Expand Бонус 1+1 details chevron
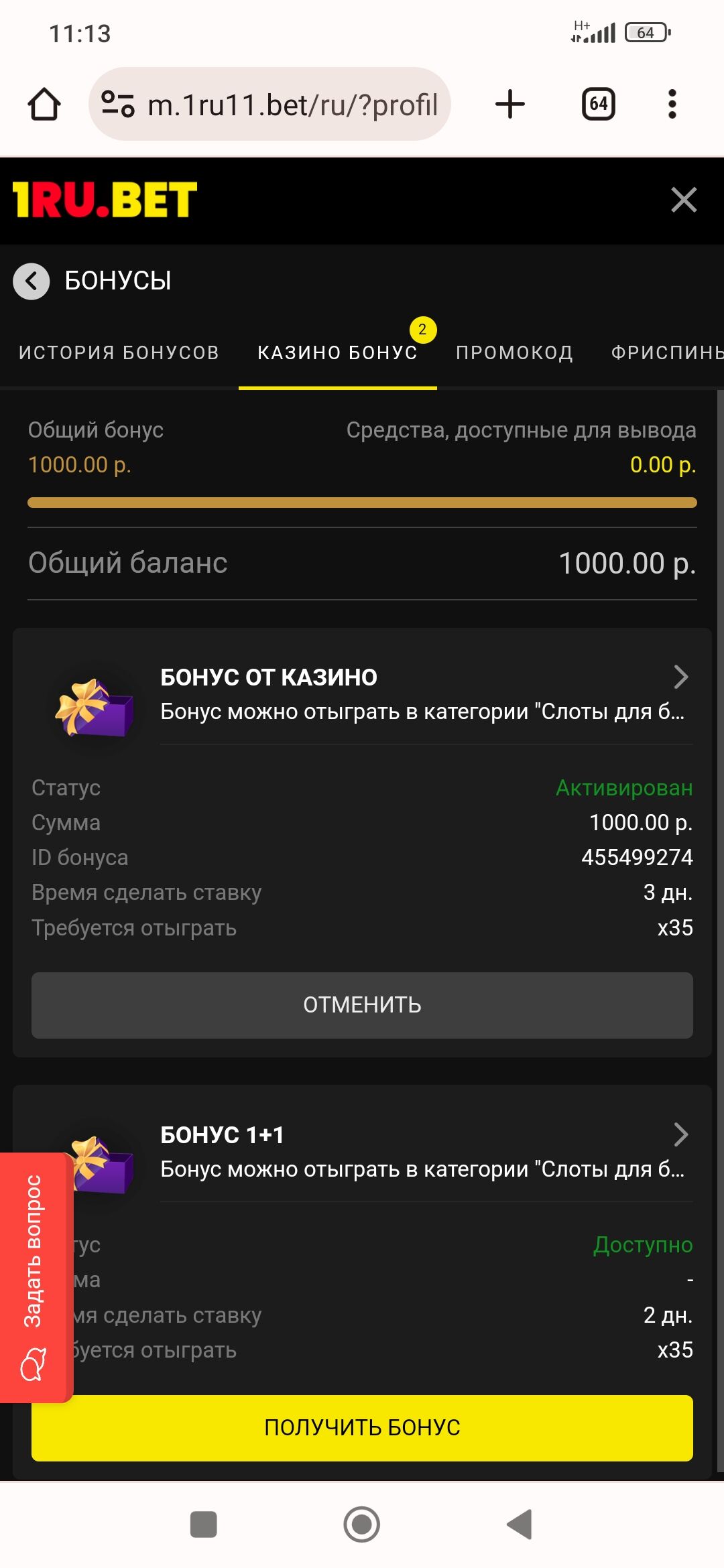This screenshot has width=724, height=1568. 680,1134
